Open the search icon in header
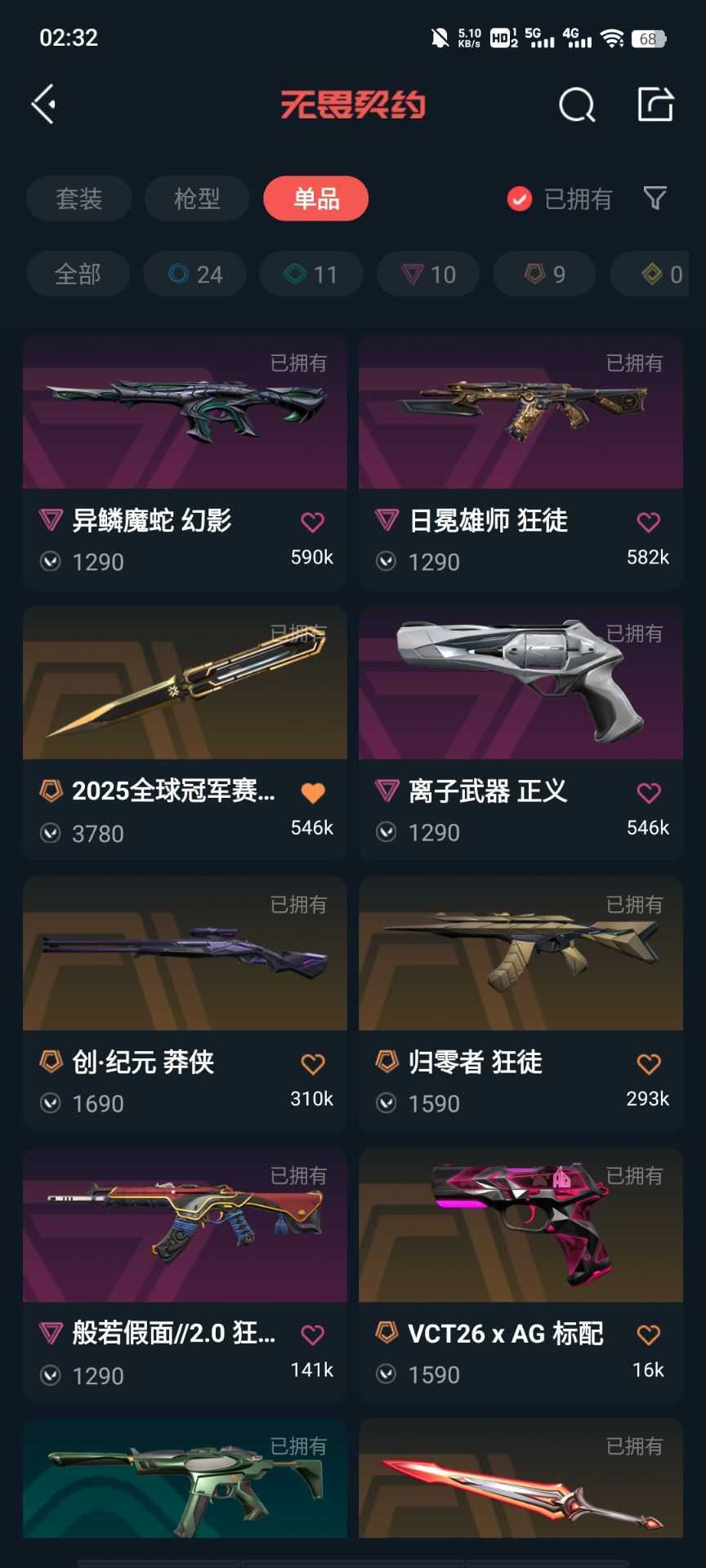The image size is (706, 1568). [x=576, y=105]
